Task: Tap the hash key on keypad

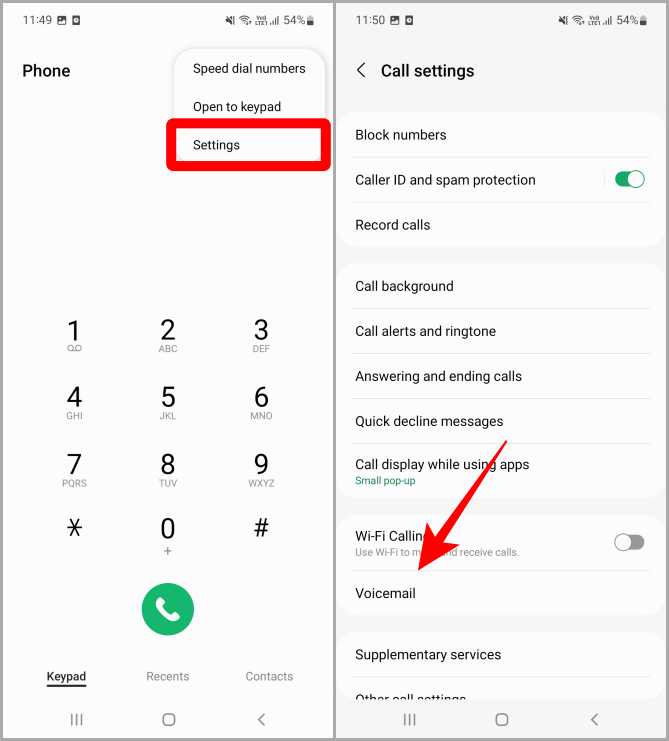Action: (x=261, y=528)
